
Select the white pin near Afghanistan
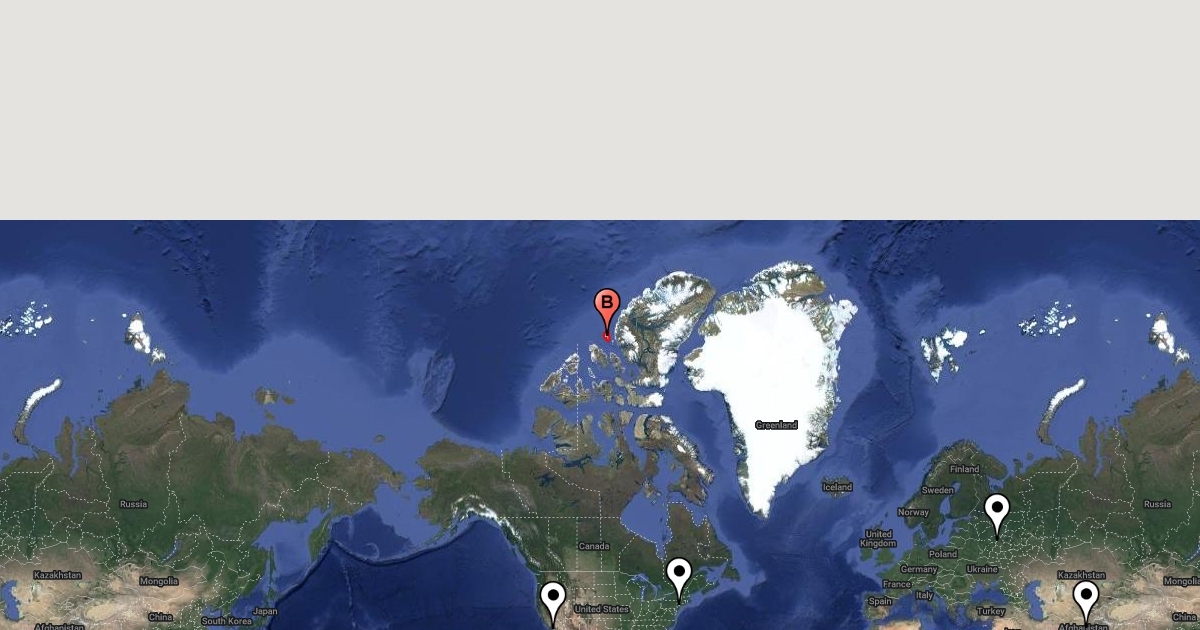[x=1086, y=598]
